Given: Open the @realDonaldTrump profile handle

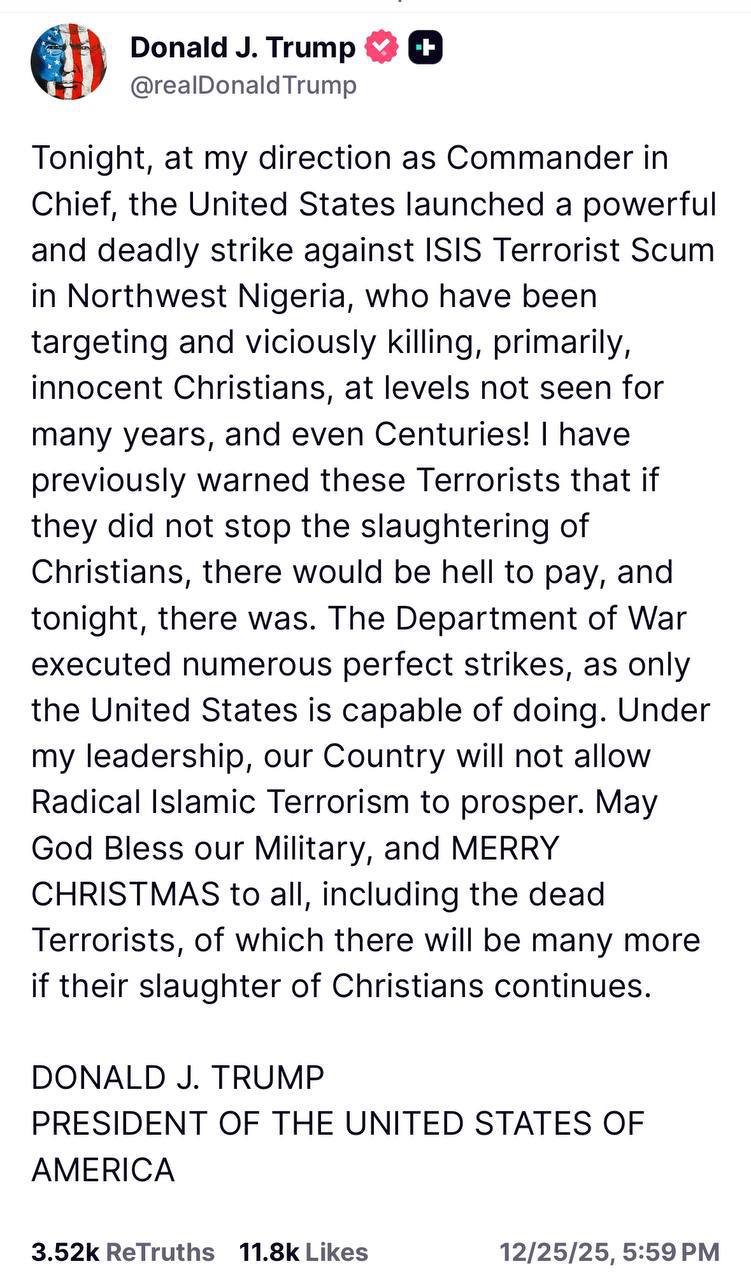Looking at the screenshot, I should pyautogui.click(x=243, y=86).
